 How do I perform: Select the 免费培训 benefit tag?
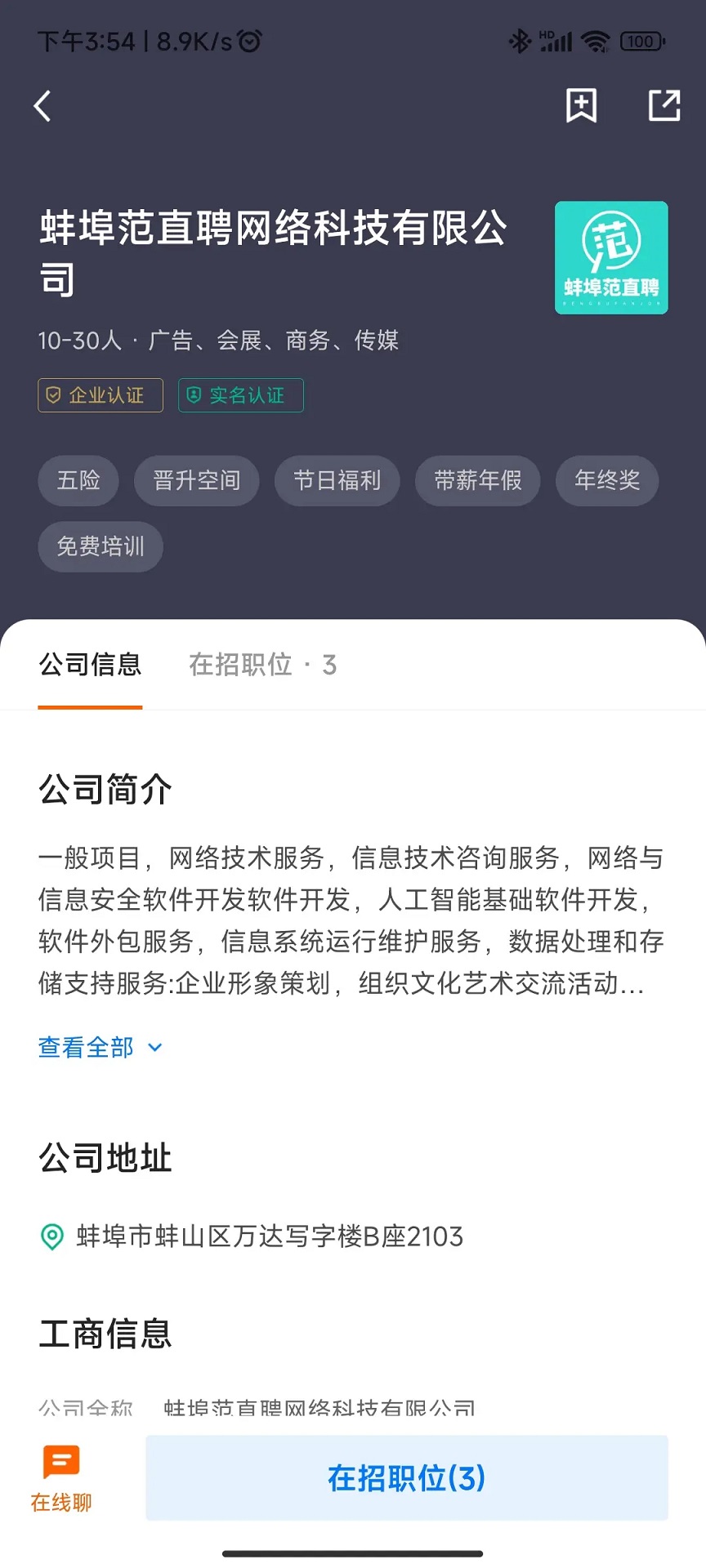tap(100, 547)
